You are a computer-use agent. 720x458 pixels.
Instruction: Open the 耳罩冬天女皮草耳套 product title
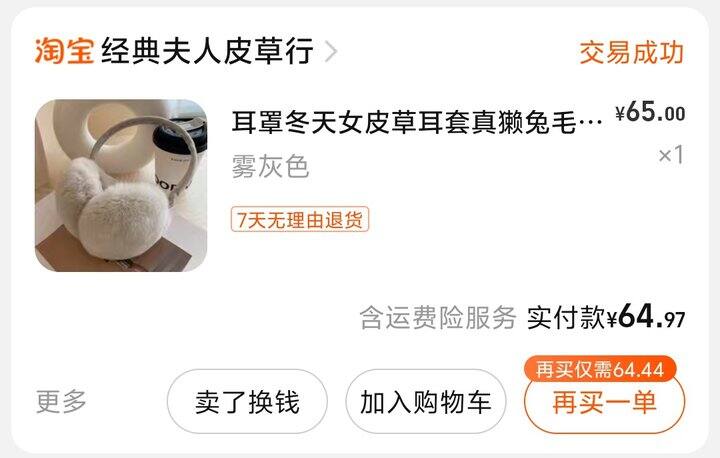point(416,122)
